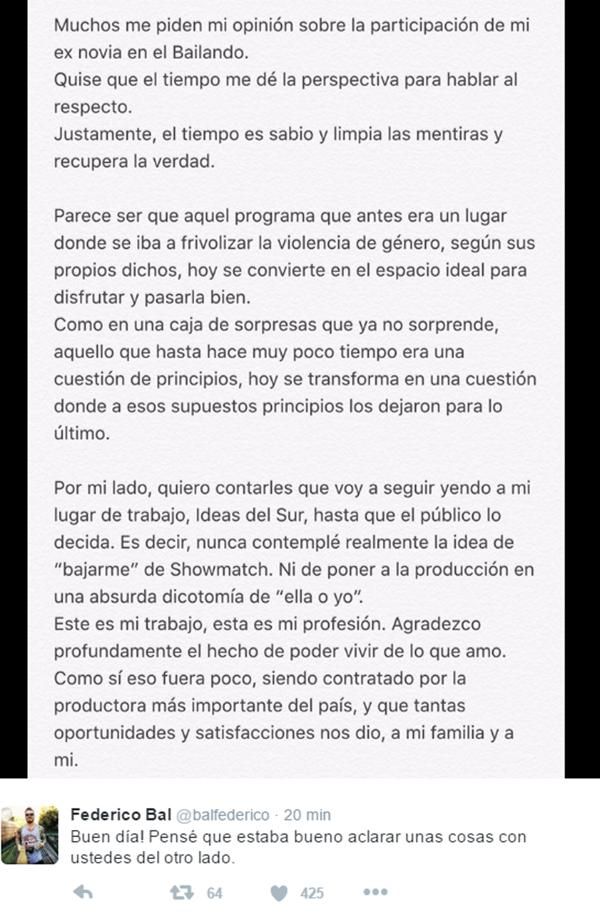Expand the attached text statement image

[300, 388]
